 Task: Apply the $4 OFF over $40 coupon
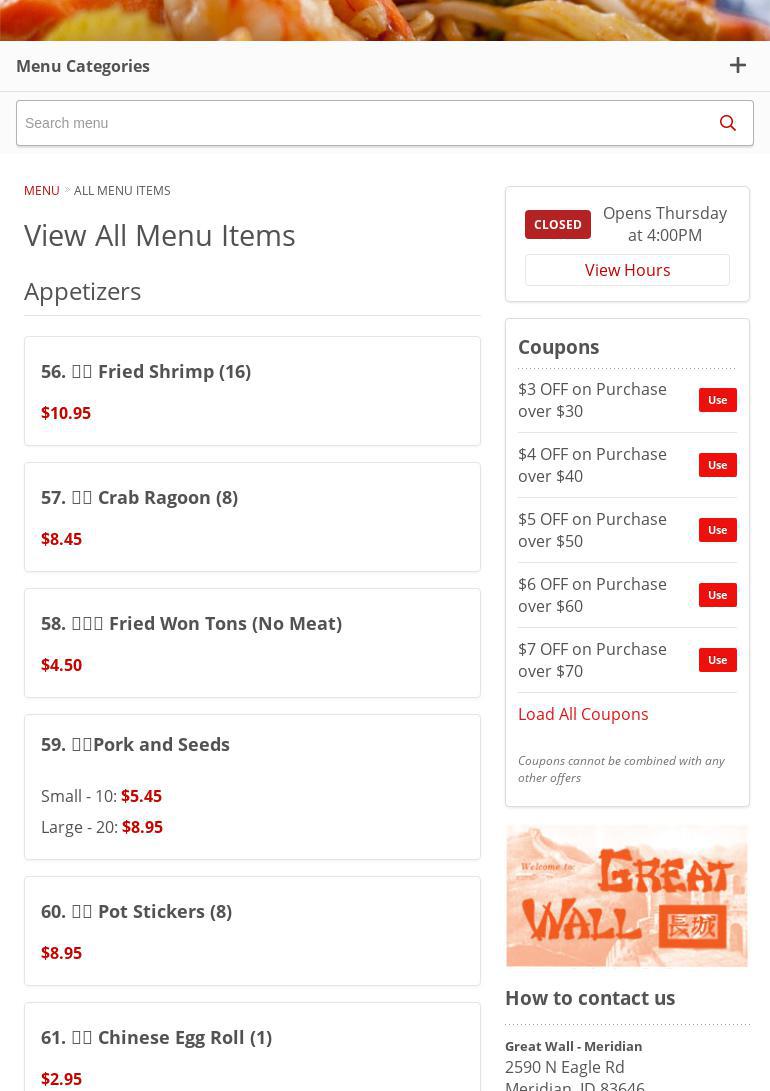(717, 465)
